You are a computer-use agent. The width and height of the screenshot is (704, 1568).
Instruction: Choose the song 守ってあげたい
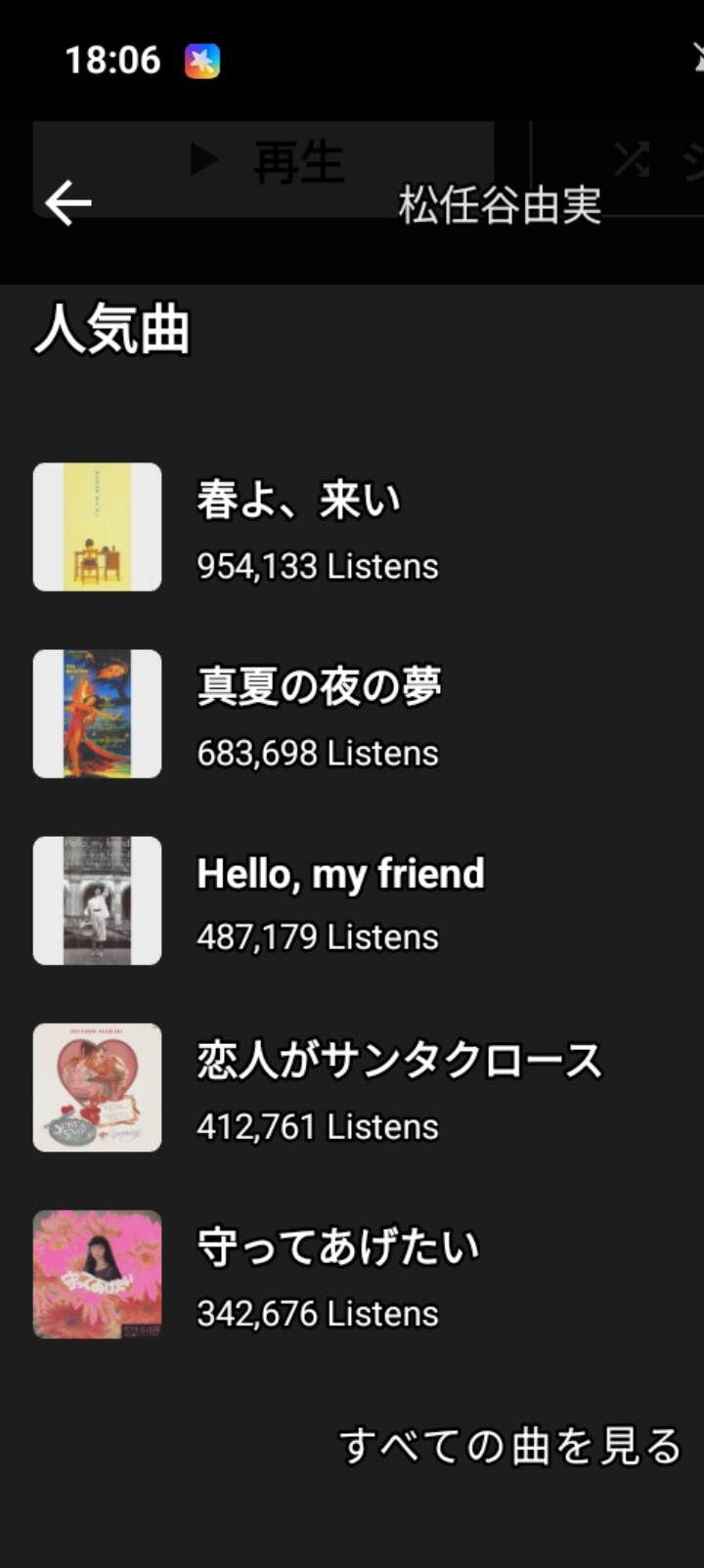[x=337, y=1275]
